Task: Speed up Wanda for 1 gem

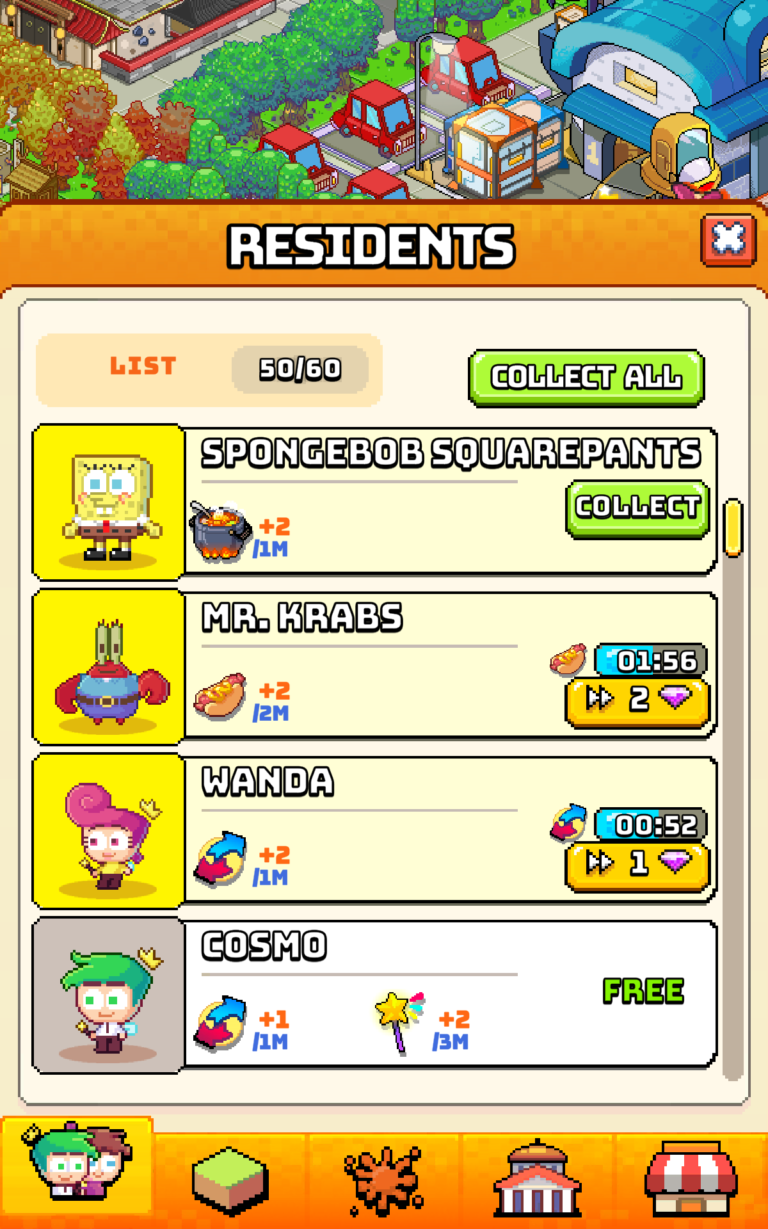Action: coord(637,864)
